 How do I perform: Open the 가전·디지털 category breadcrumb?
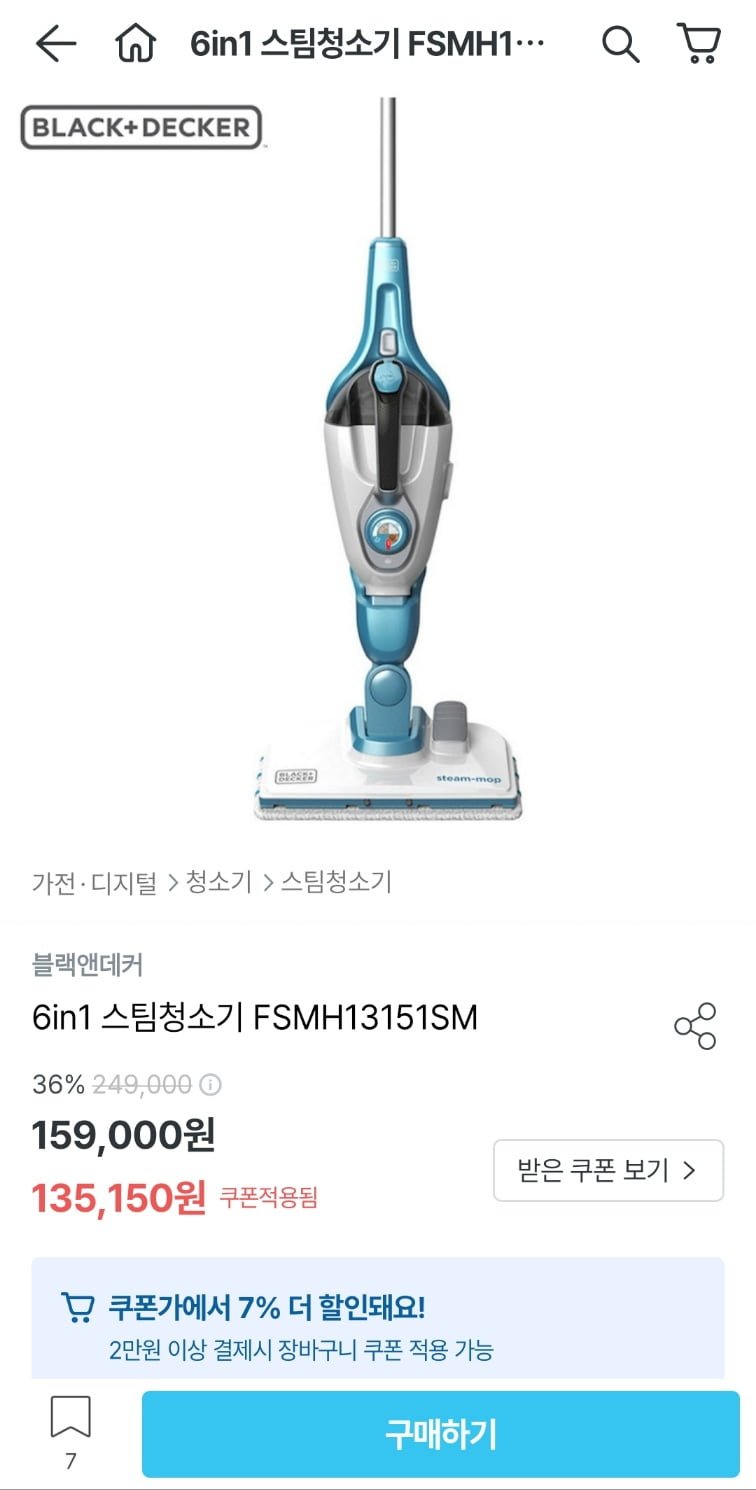coord(95,882)
